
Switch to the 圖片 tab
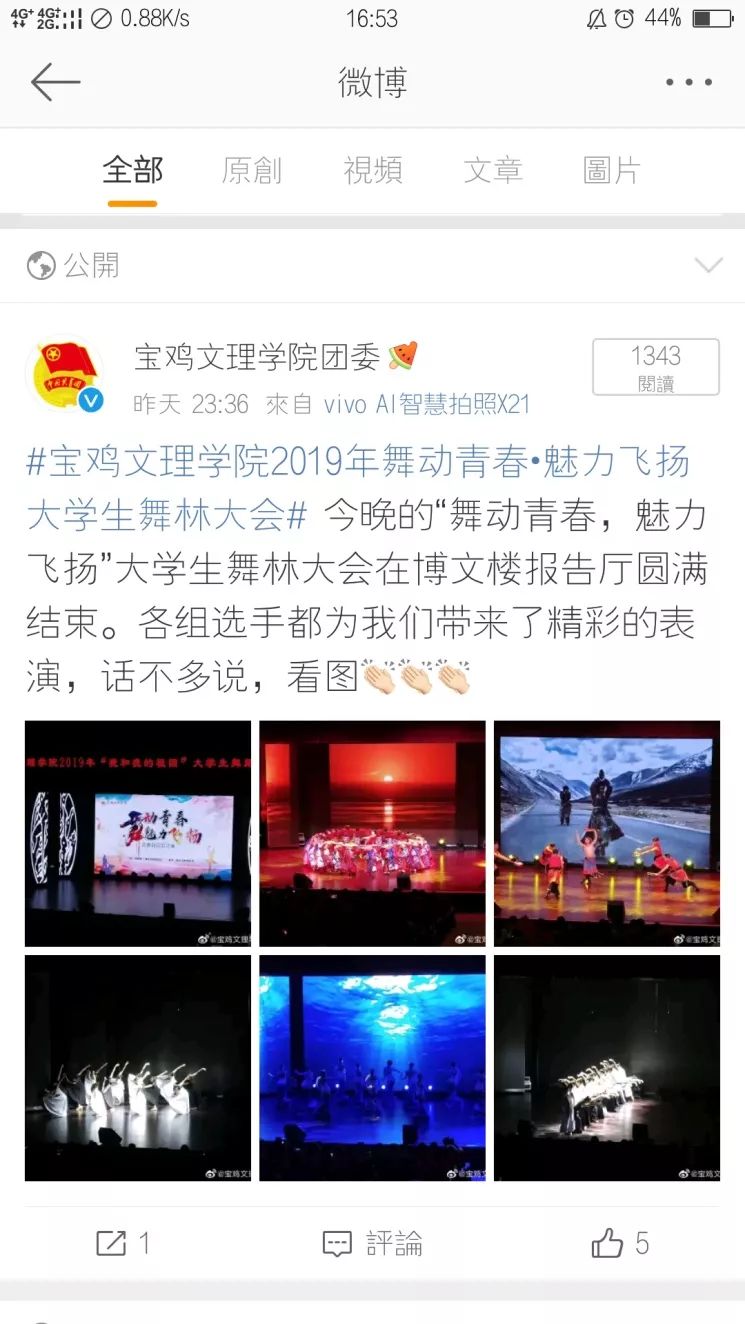pyautogui.click(x=611, y=170)
